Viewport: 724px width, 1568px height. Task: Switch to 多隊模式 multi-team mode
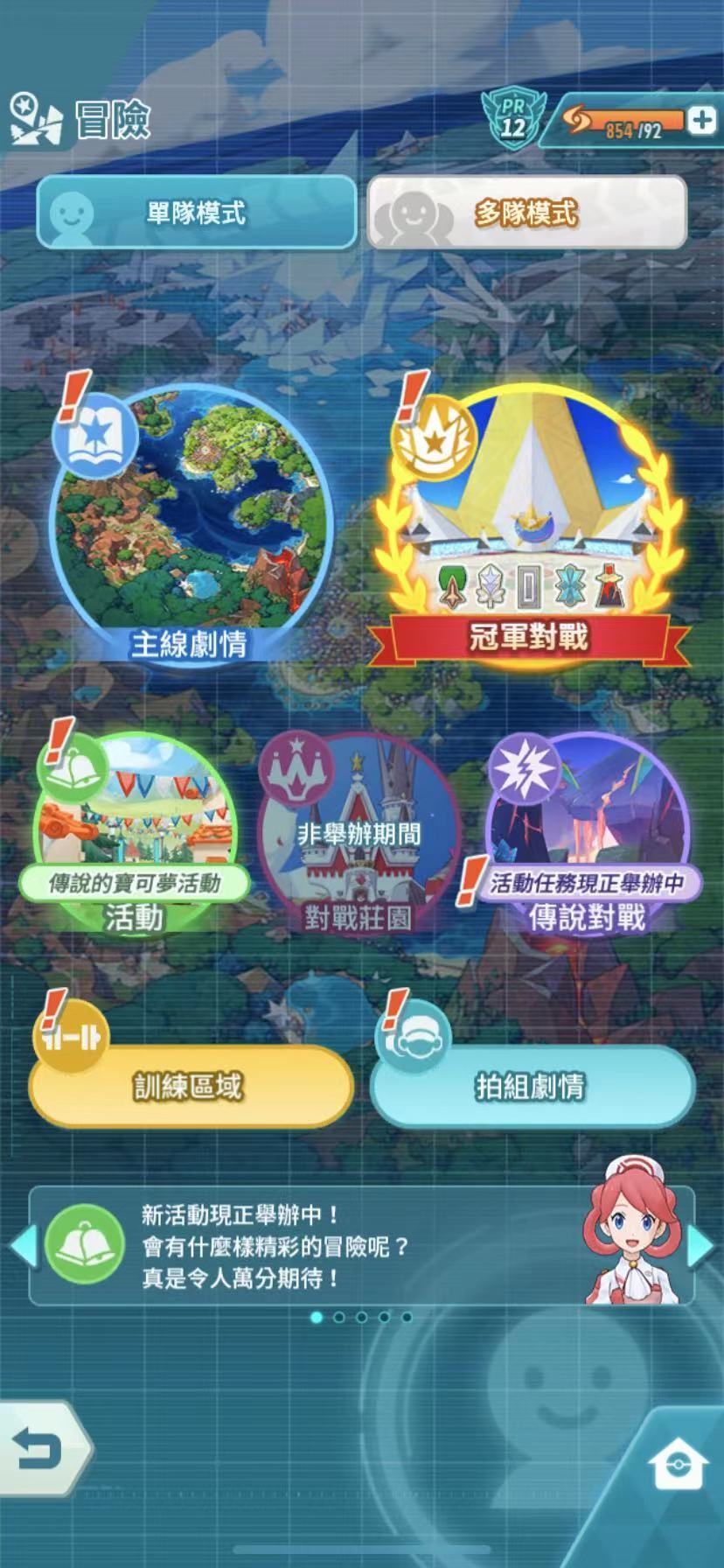point(526,212)
